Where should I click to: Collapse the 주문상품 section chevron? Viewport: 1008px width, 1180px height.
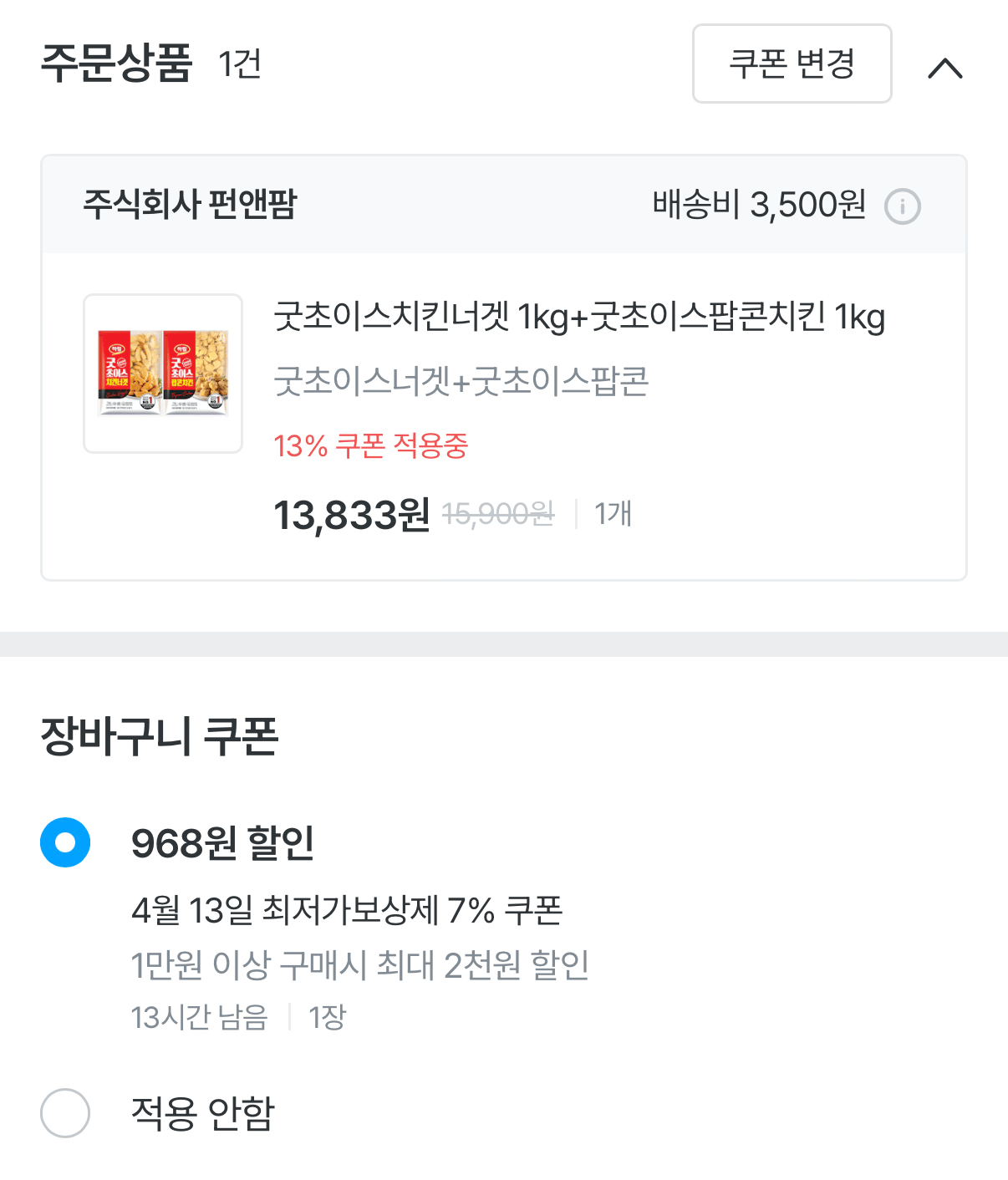click(947, 67)
